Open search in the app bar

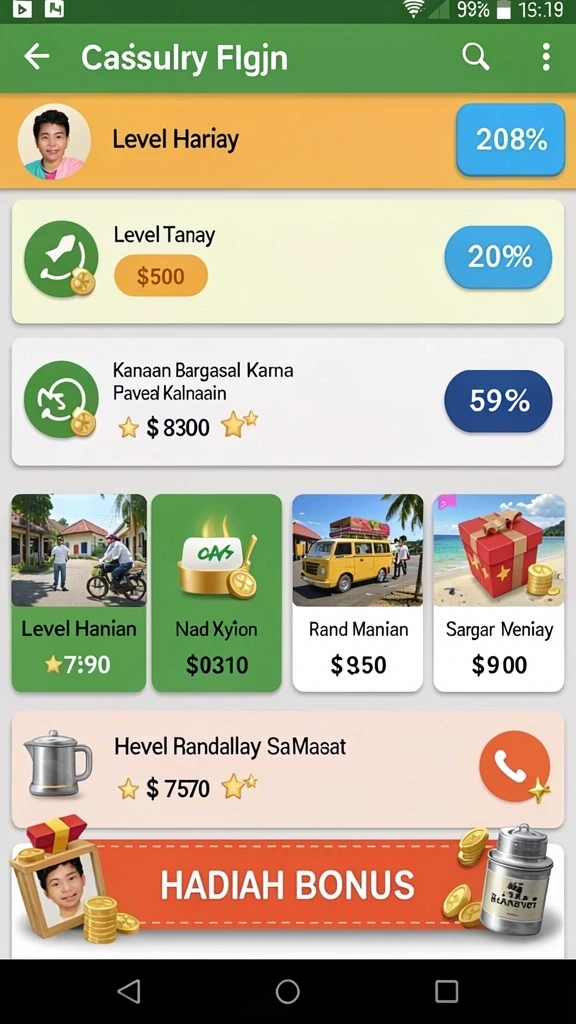(475, 57)
